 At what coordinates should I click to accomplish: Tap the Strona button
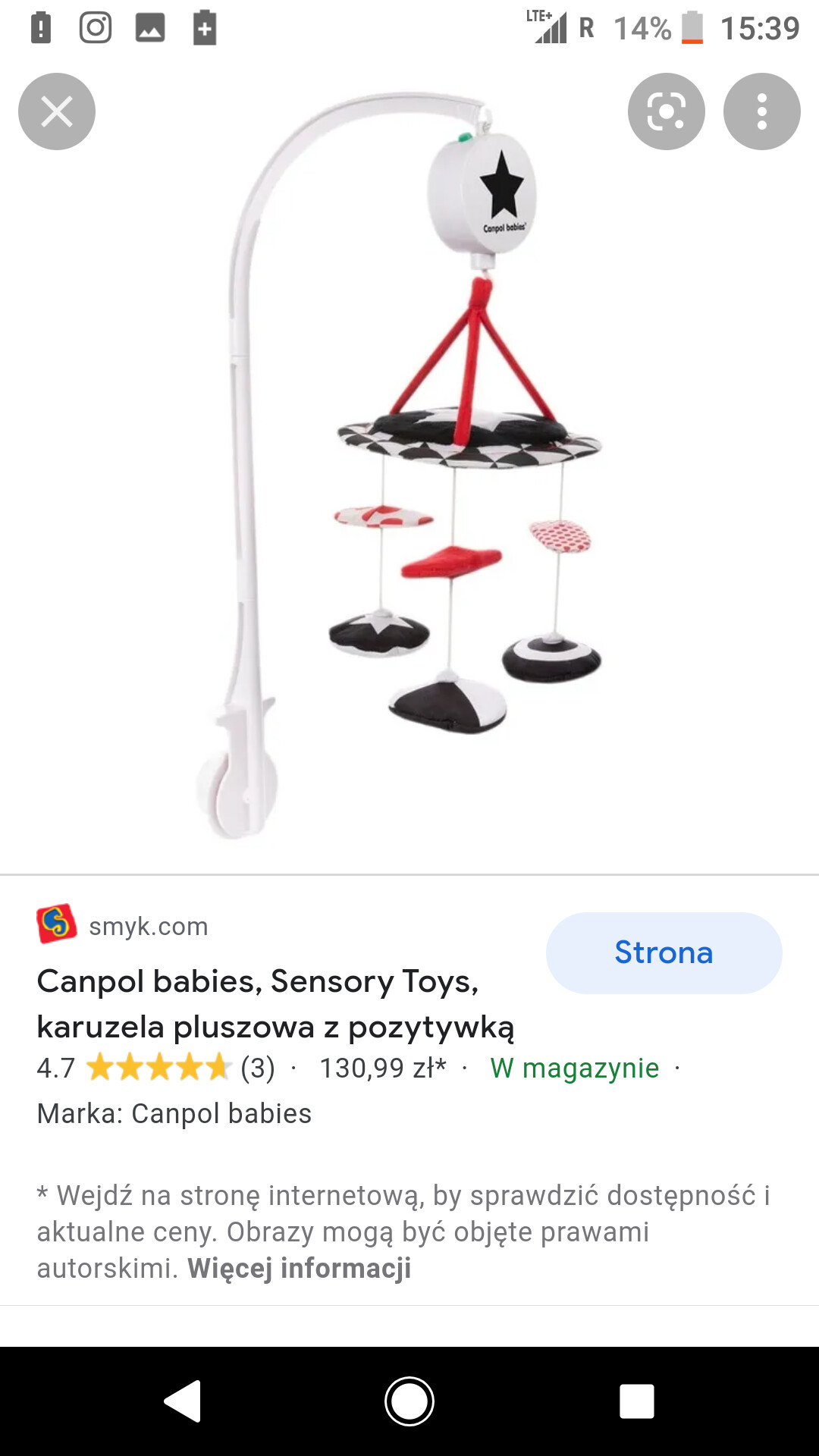[x=664, y=952]
